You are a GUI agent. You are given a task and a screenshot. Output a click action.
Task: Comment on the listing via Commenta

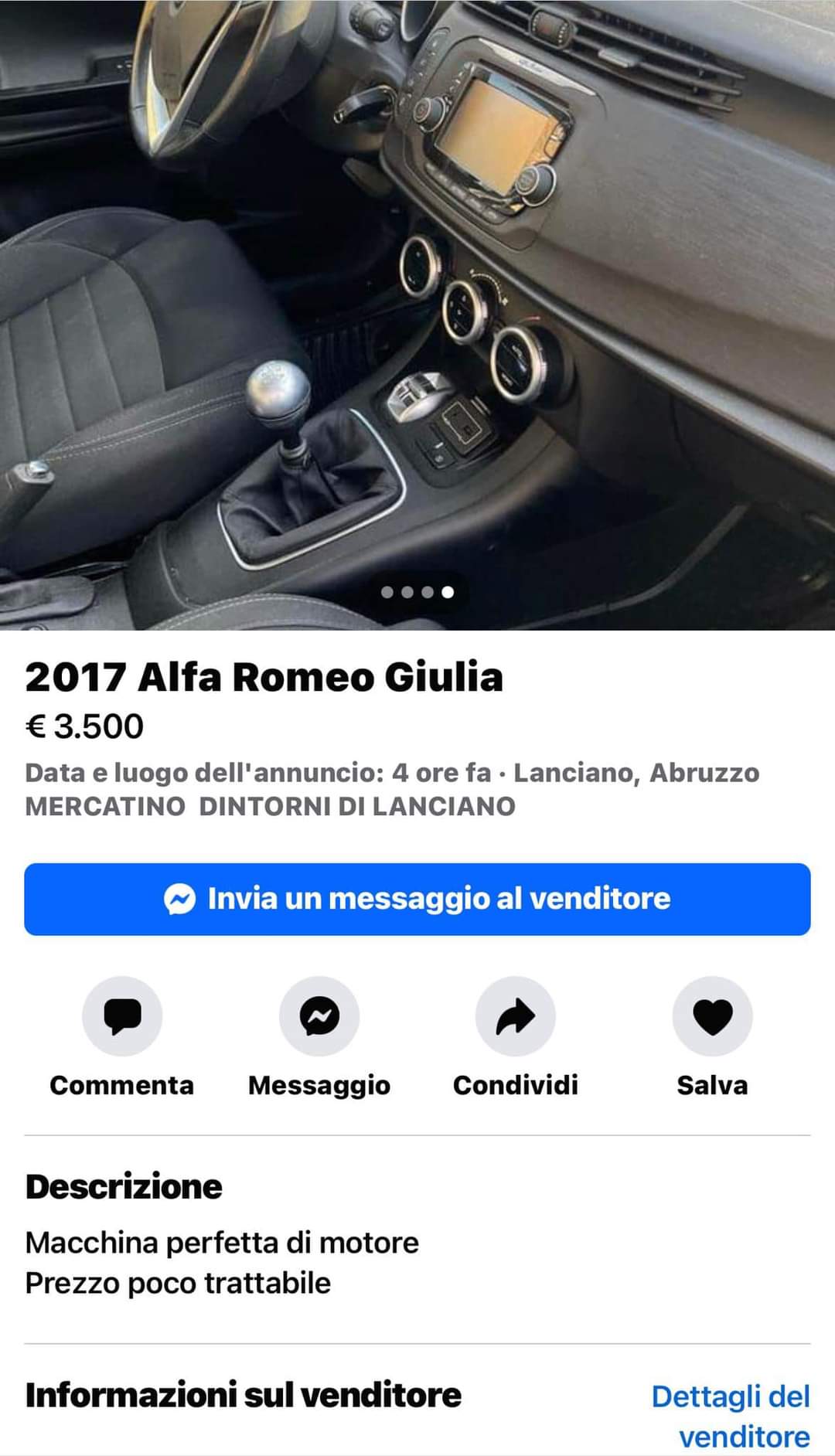(122, 1016)
